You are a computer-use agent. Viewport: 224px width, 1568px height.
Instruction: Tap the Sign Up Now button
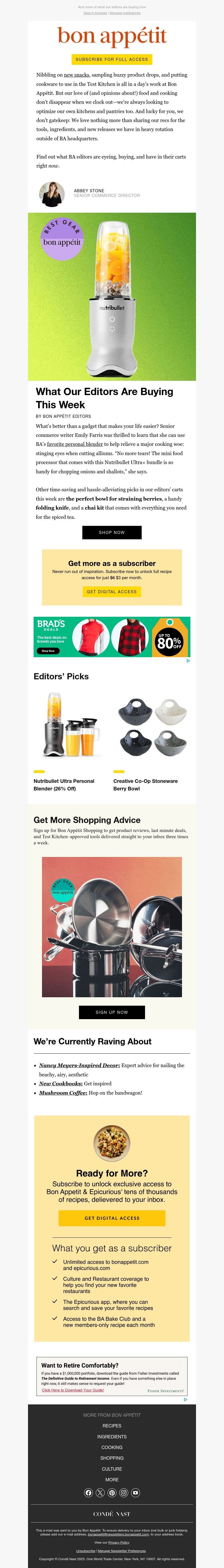(x=112, y=1012)
